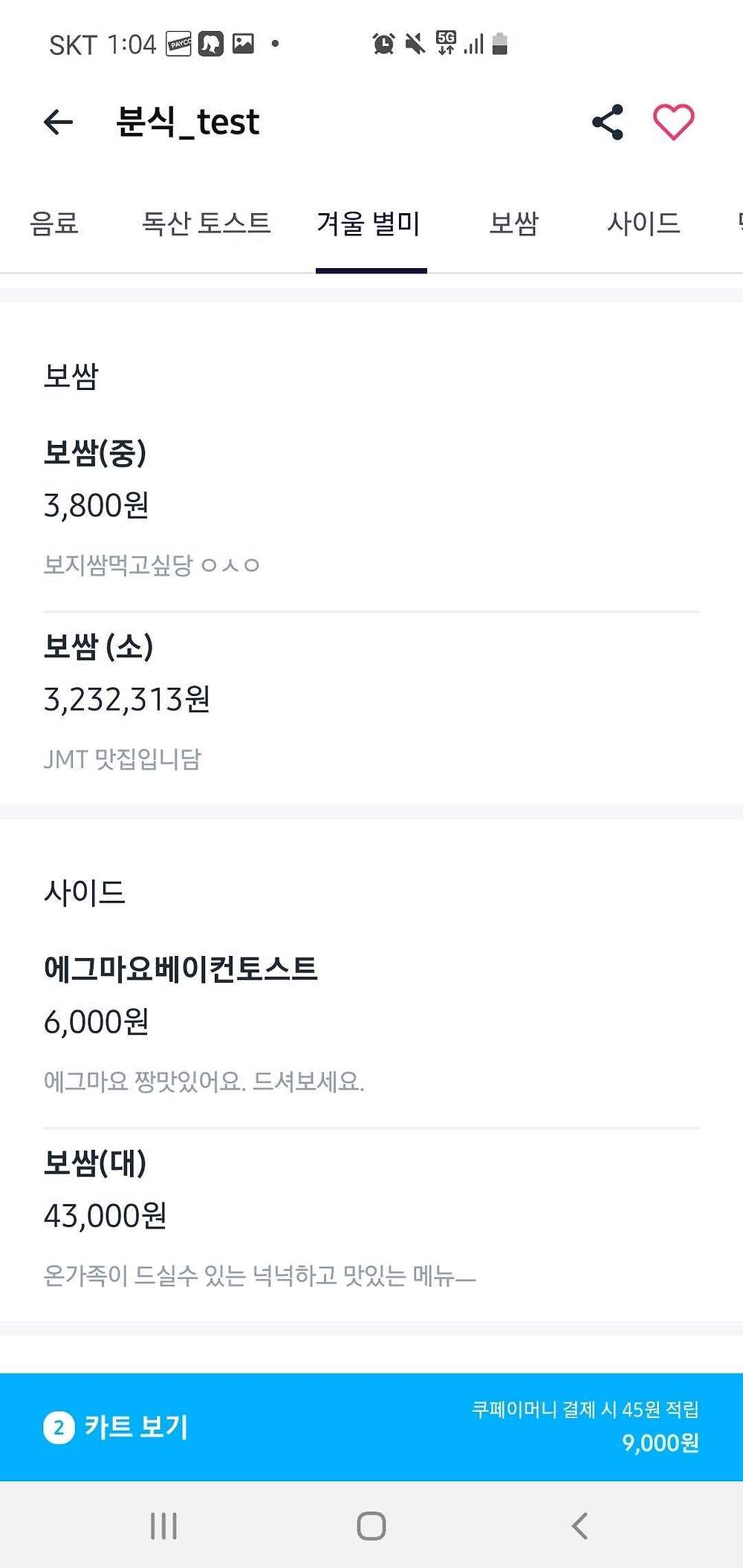Add this store to favorites with the heart
743x1568 pixels.
click(673, 122)
